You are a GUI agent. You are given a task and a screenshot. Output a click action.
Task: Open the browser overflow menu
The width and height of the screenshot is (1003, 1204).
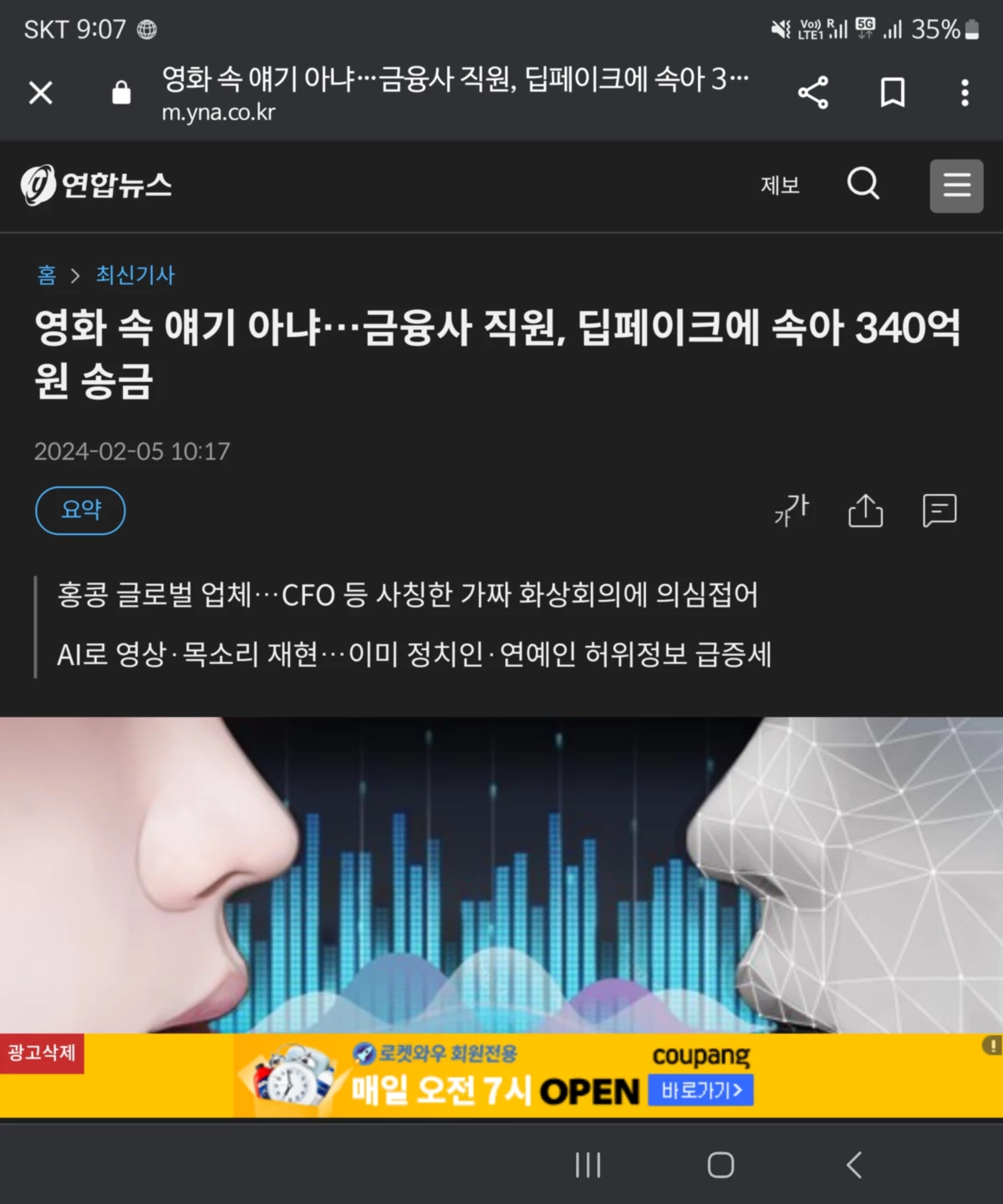tap(965, 93)
